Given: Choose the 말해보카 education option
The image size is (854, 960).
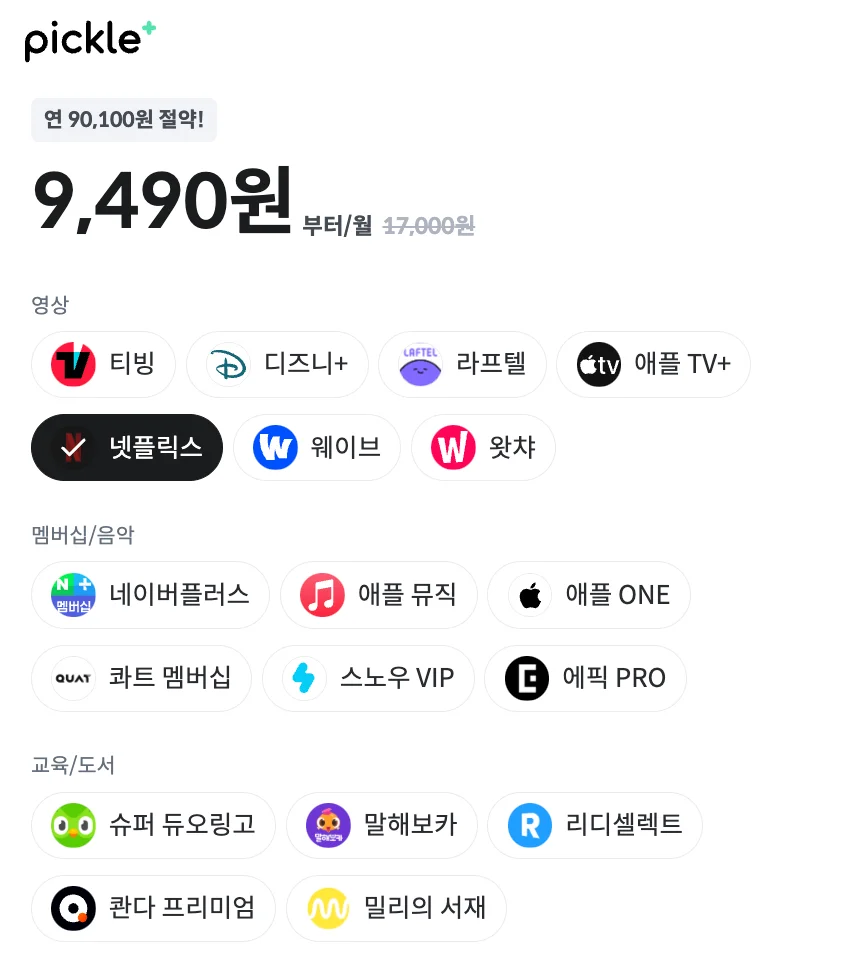Looking at the screenshot, I should pos(381,825).
